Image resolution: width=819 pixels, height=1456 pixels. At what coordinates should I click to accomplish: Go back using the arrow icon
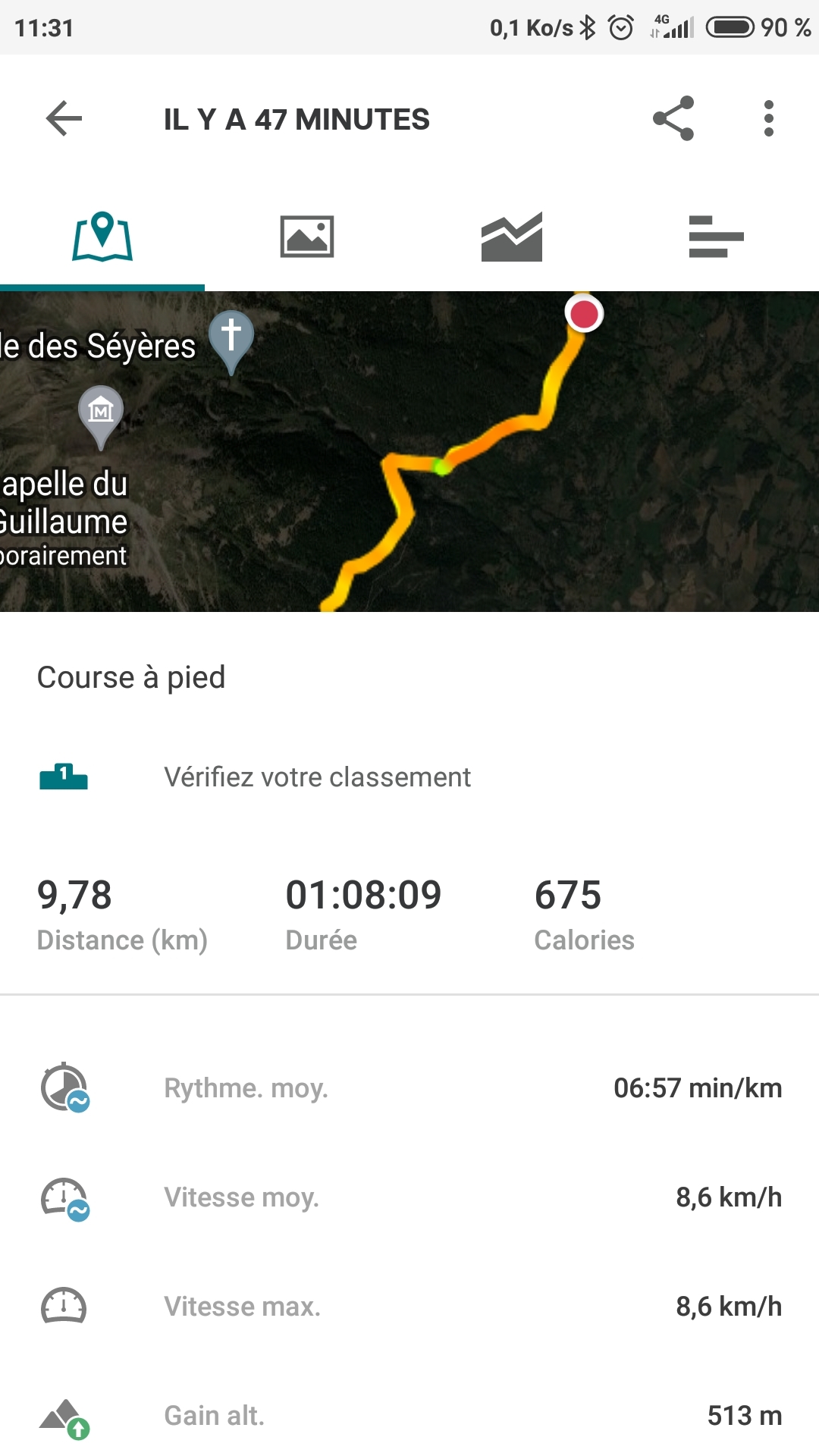coord(64,119)
